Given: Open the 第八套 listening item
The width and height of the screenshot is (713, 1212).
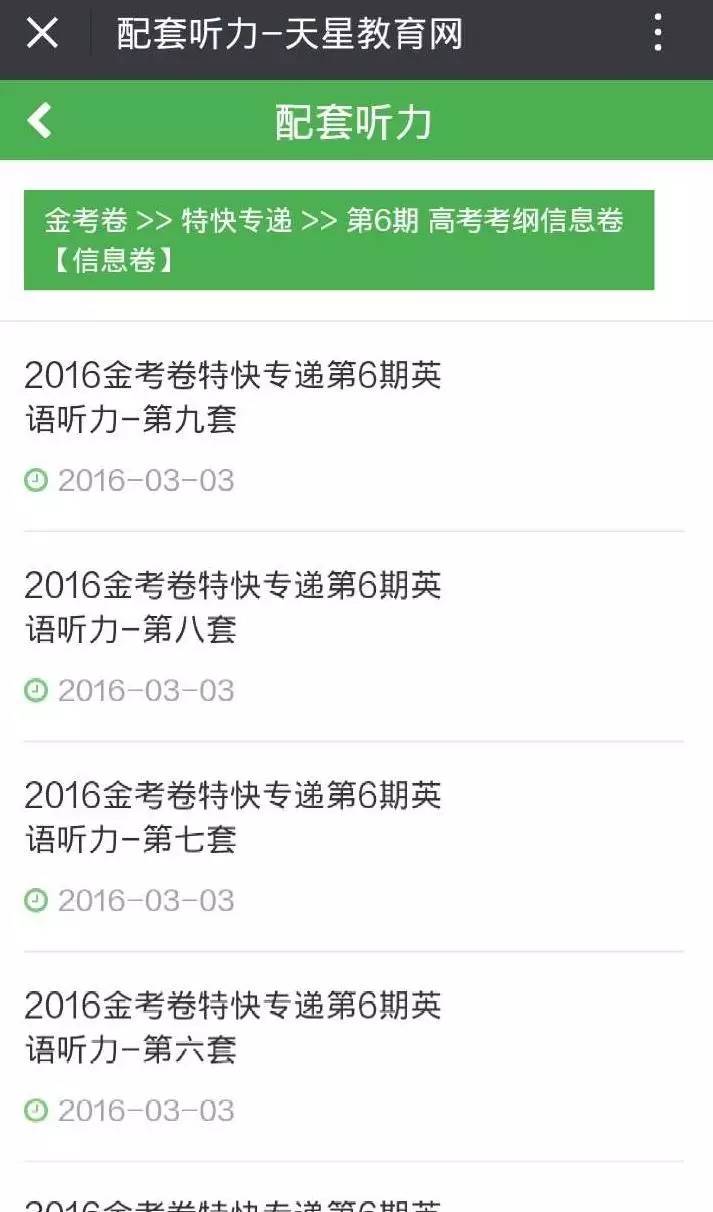Looking at the screenshot, I should [356, 637].
